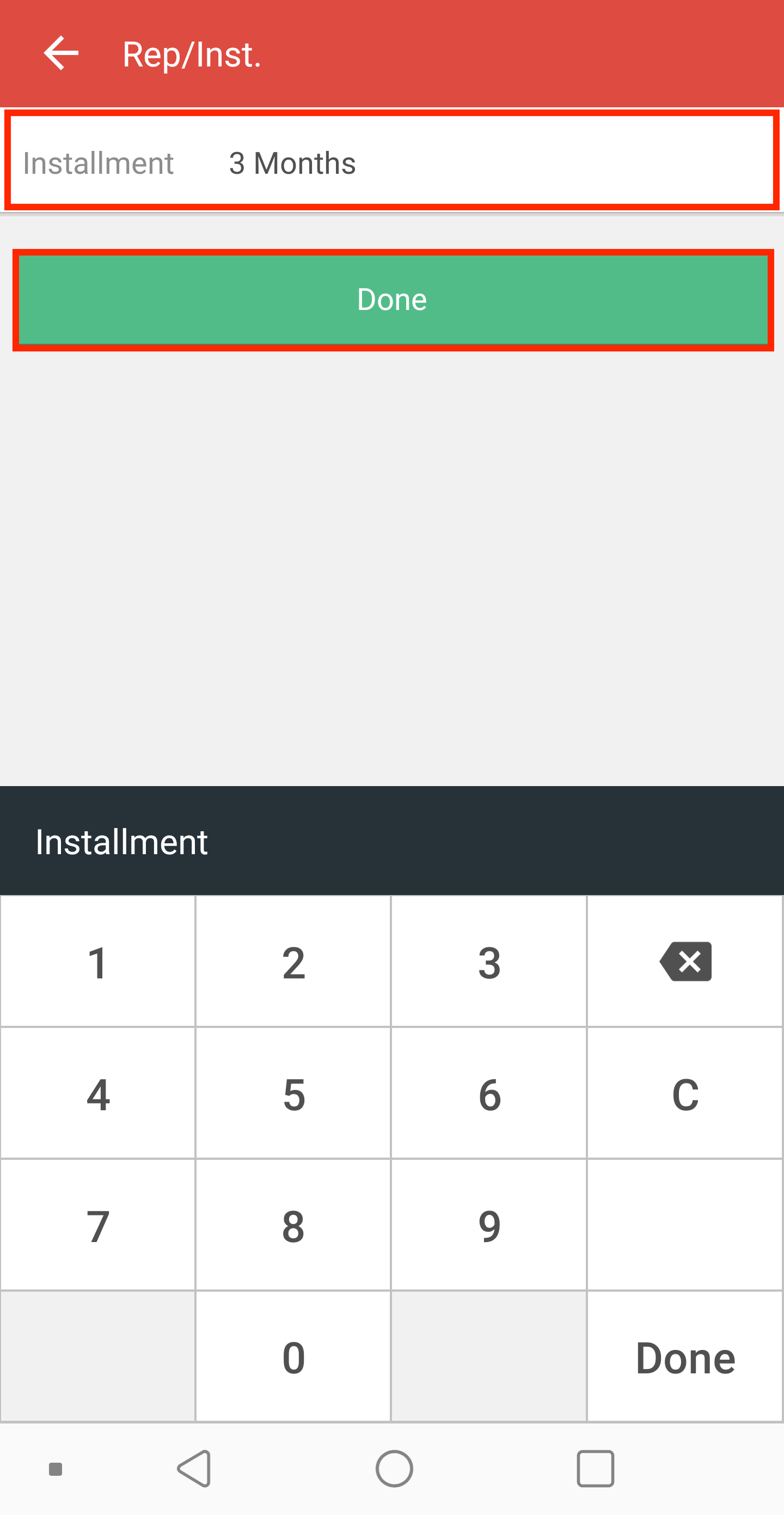Tap Done key on the number pad
Screen dimensions: 784x1515
pos(685,1358)
